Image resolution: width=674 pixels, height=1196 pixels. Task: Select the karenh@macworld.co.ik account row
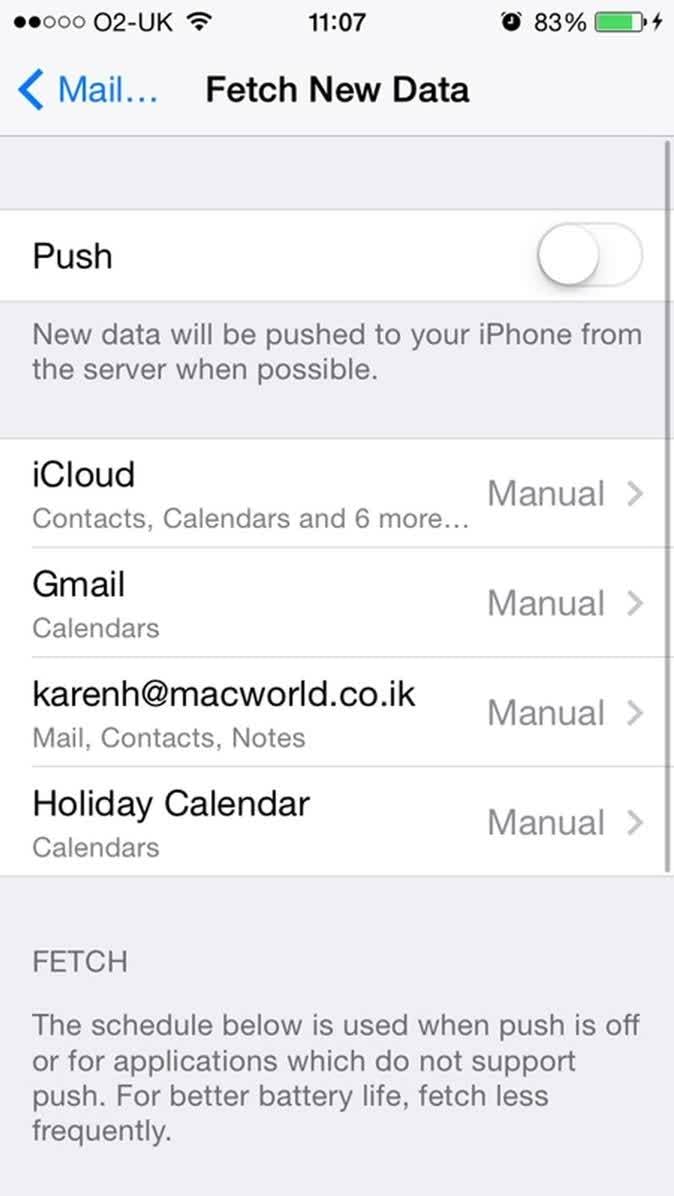point(337,713)
